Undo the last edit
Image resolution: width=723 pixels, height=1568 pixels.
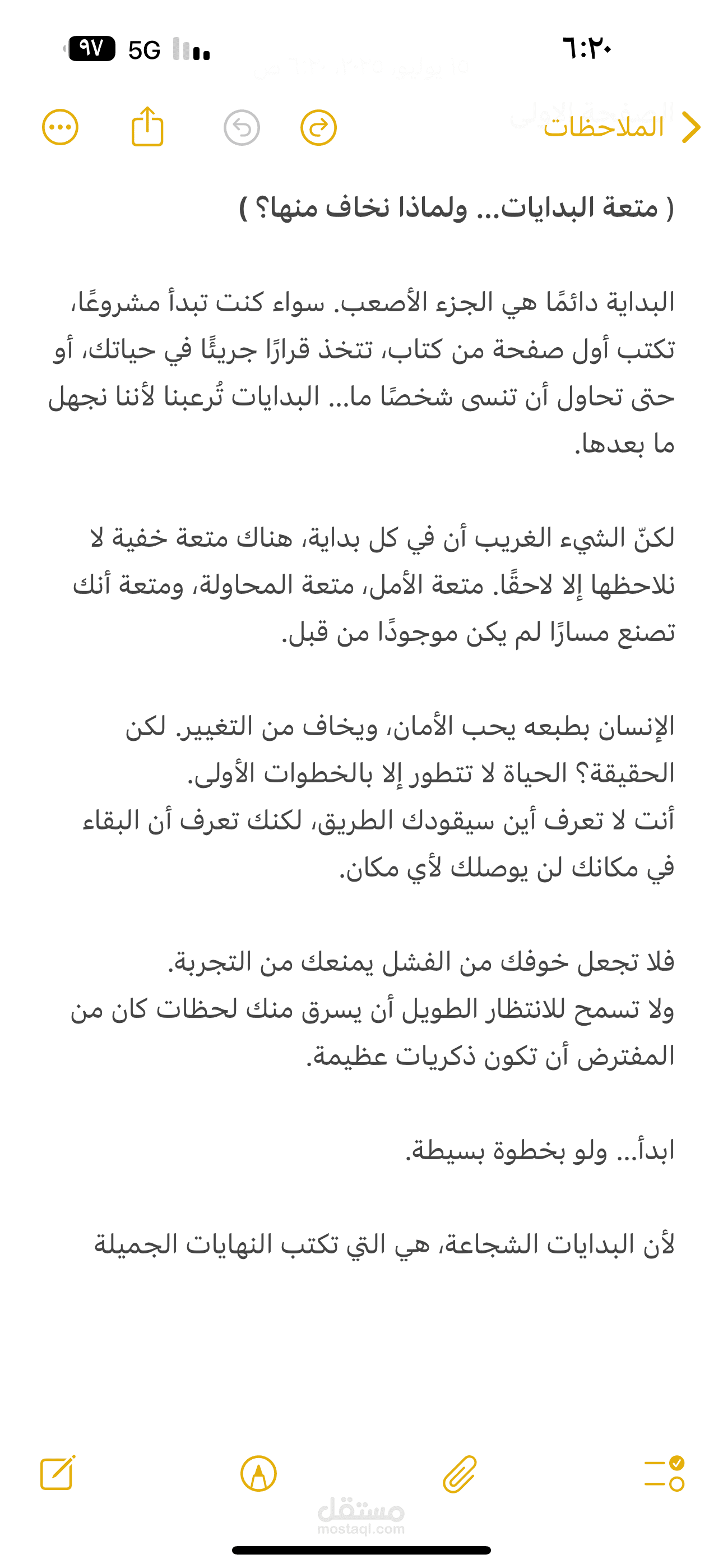tap(242, 128)
